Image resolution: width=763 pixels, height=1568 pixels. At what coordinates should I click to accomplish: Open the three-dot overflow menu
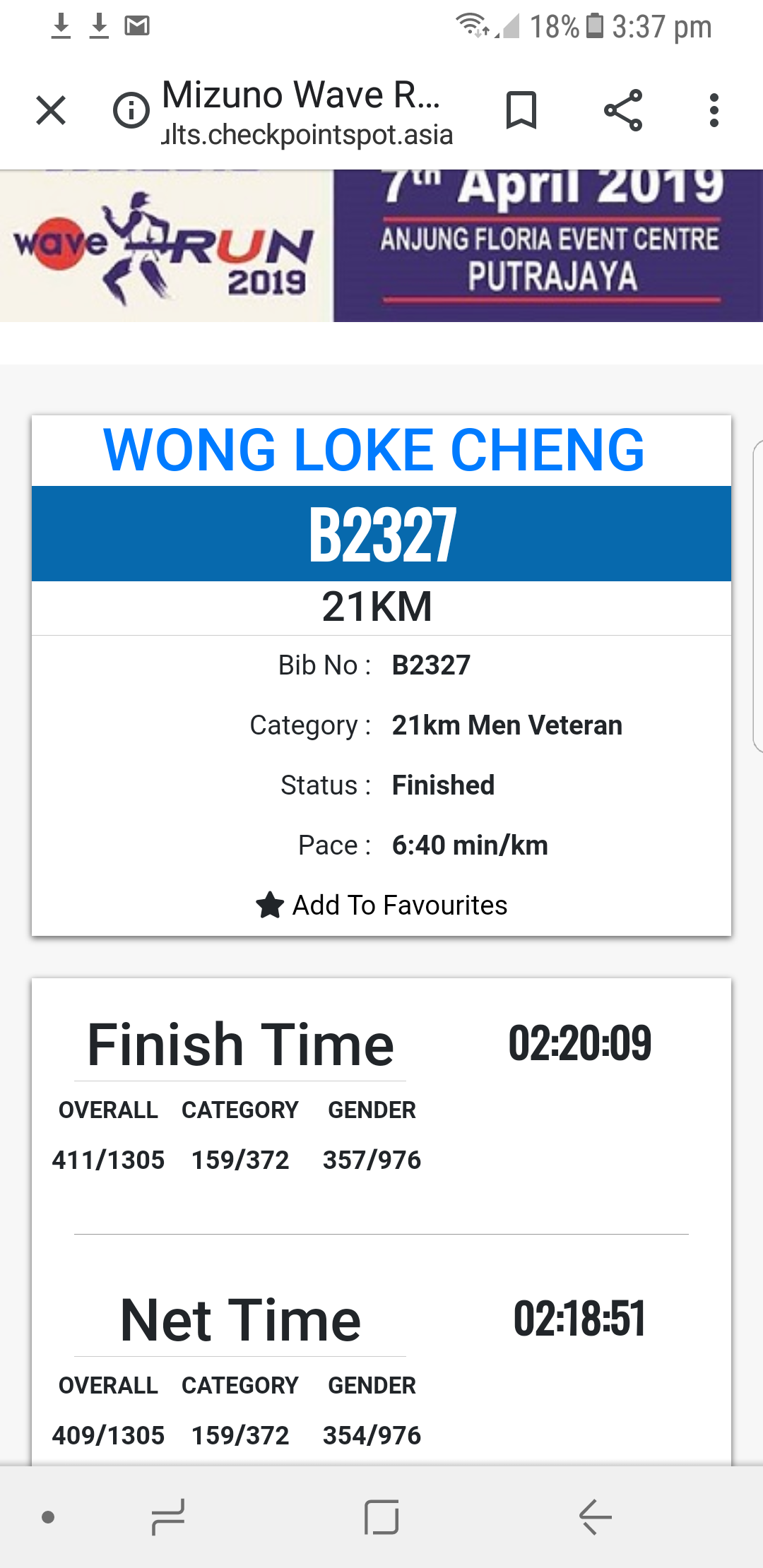(x=714, y=111)
